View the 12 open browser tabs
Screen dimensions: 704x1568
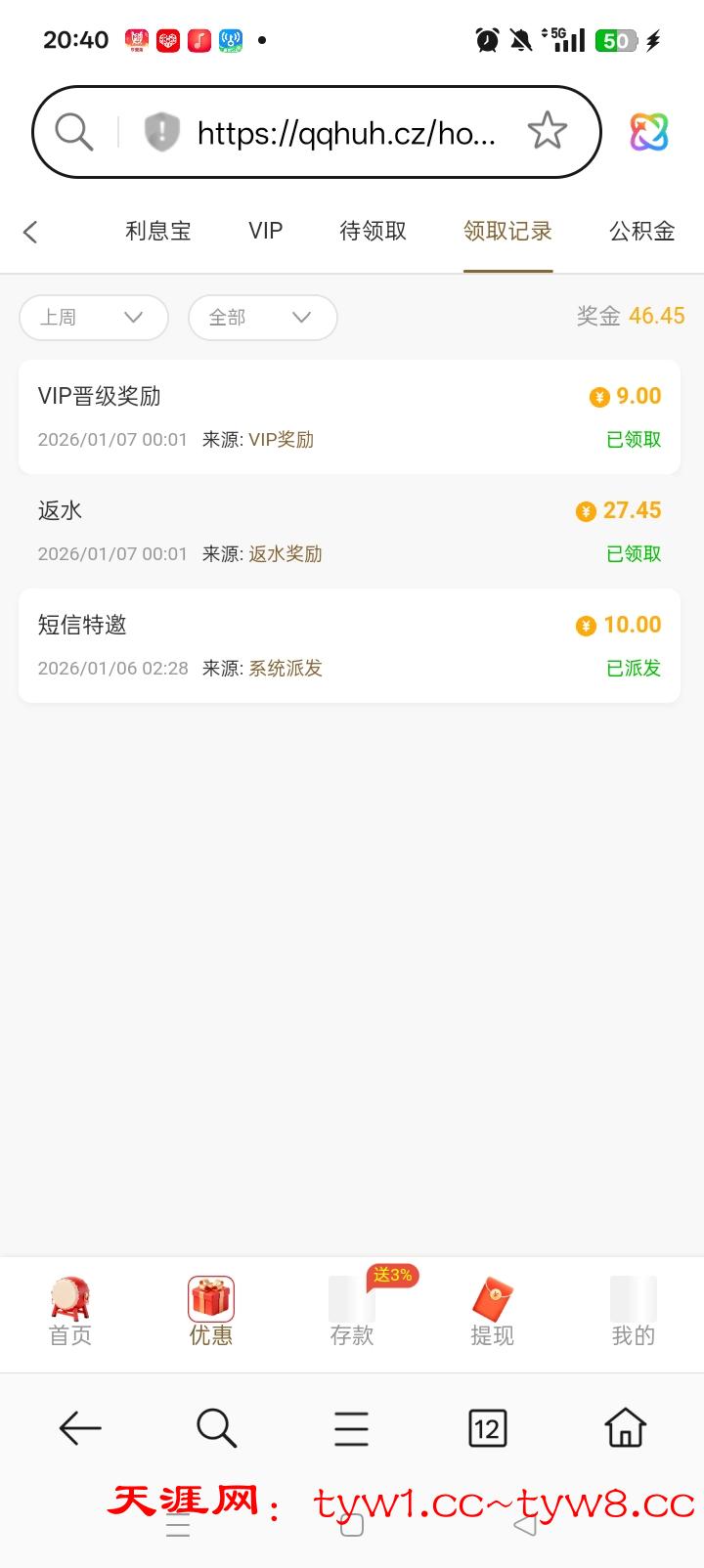point(487,1429)
